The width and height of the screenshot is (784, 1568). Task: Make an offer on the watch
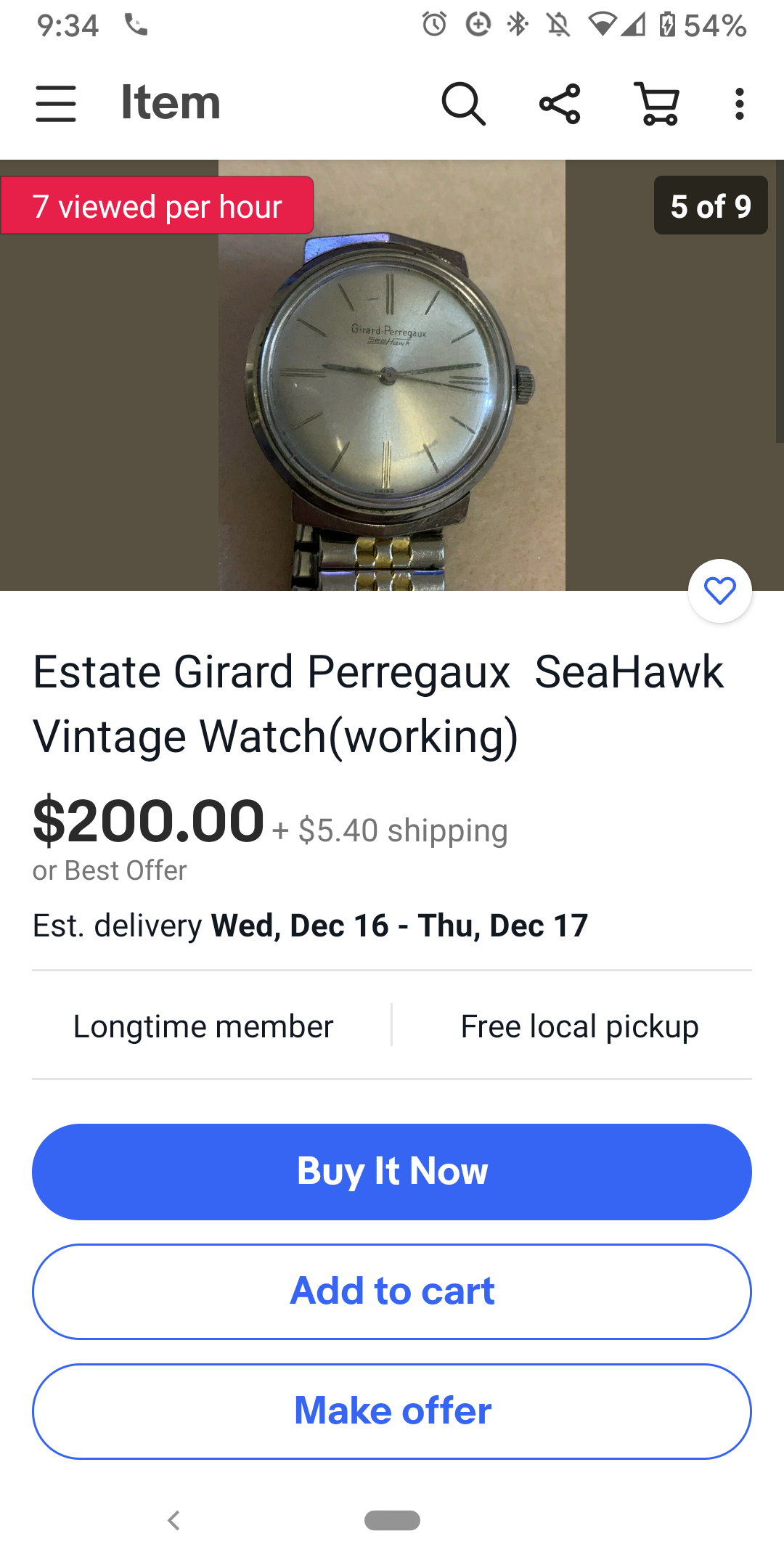pyautogui.click(x=392, y=1411)
